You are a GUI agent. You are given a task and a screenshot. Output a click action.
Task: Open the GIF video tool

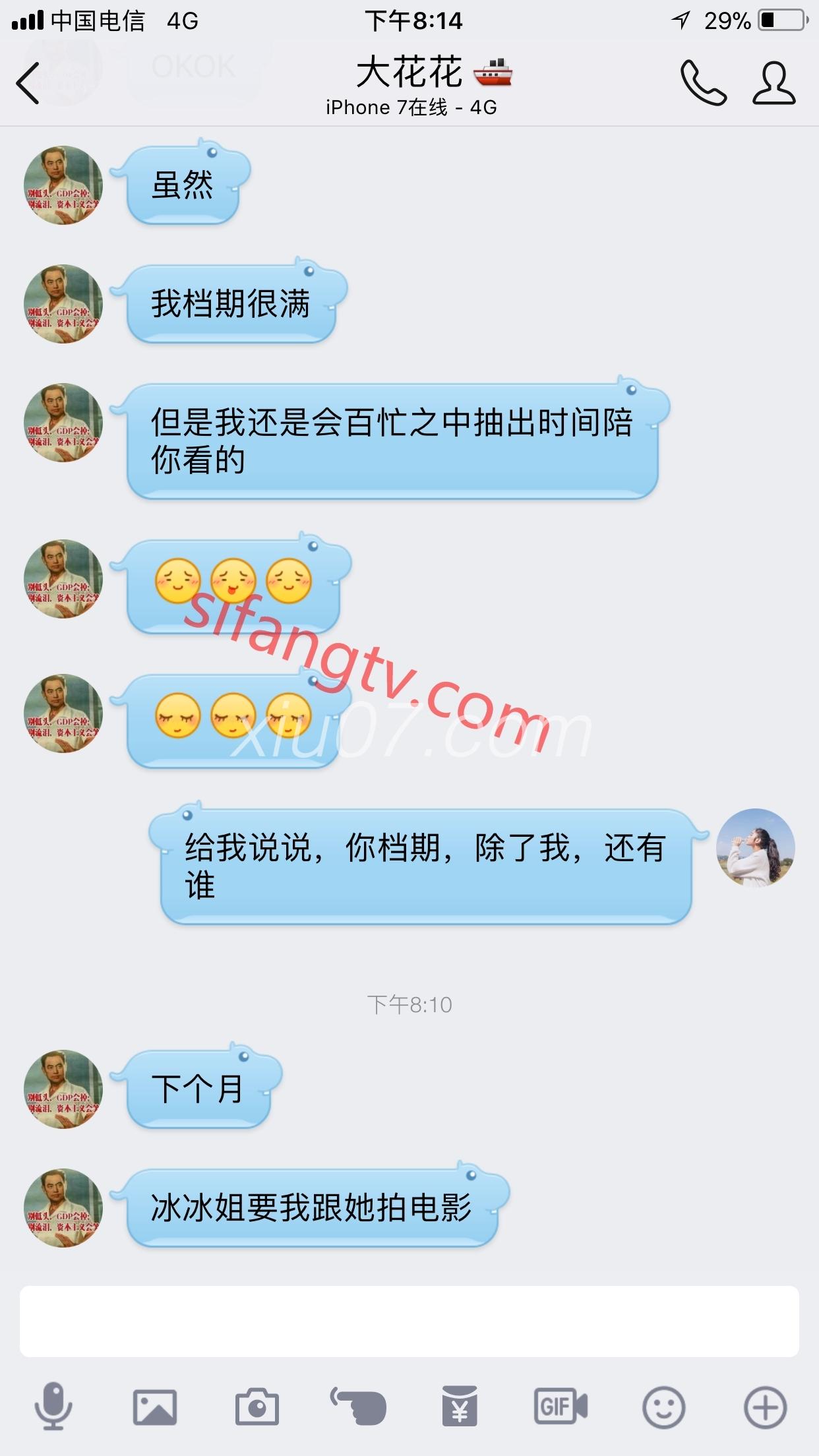(x=561, y=1407)
